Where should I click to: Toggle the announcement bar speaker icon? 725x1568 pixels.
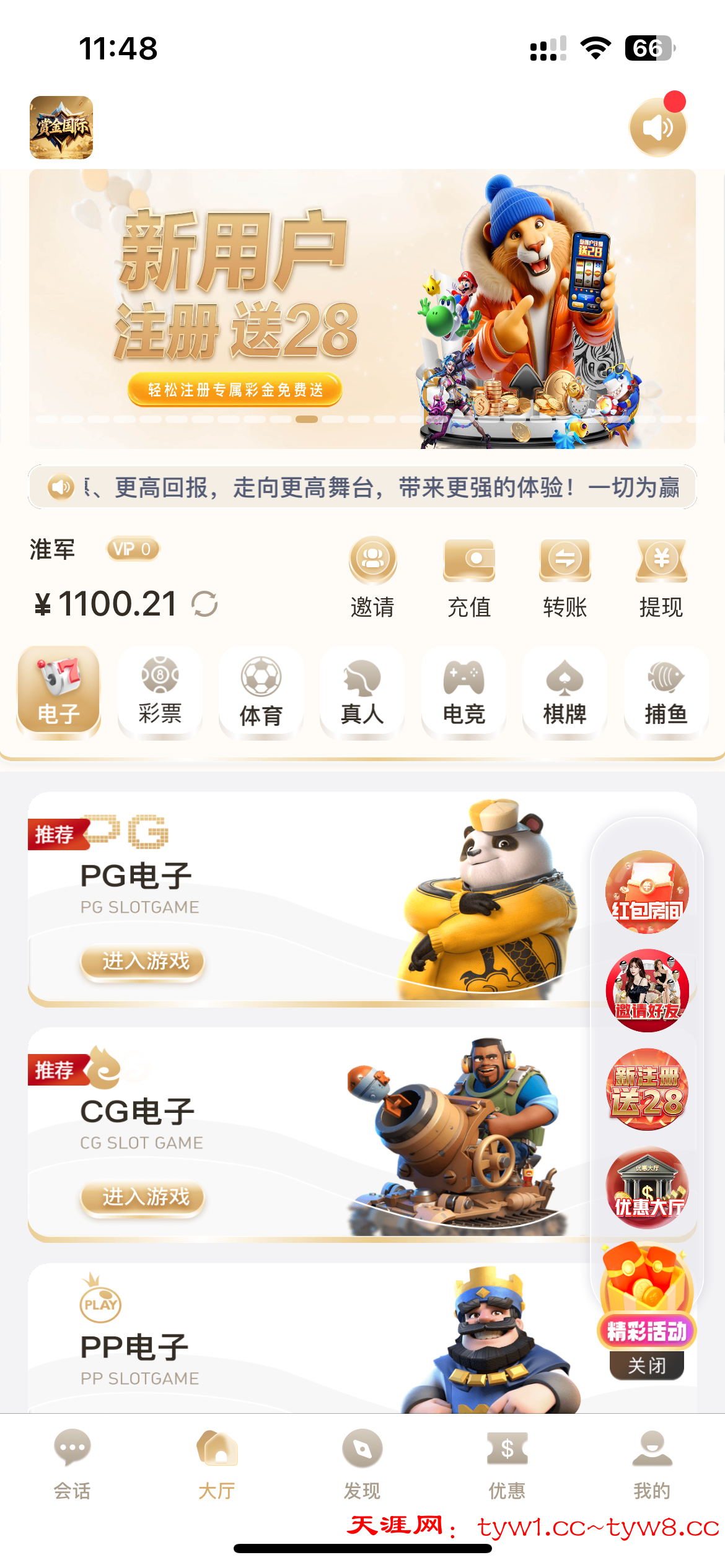[60, 488]
